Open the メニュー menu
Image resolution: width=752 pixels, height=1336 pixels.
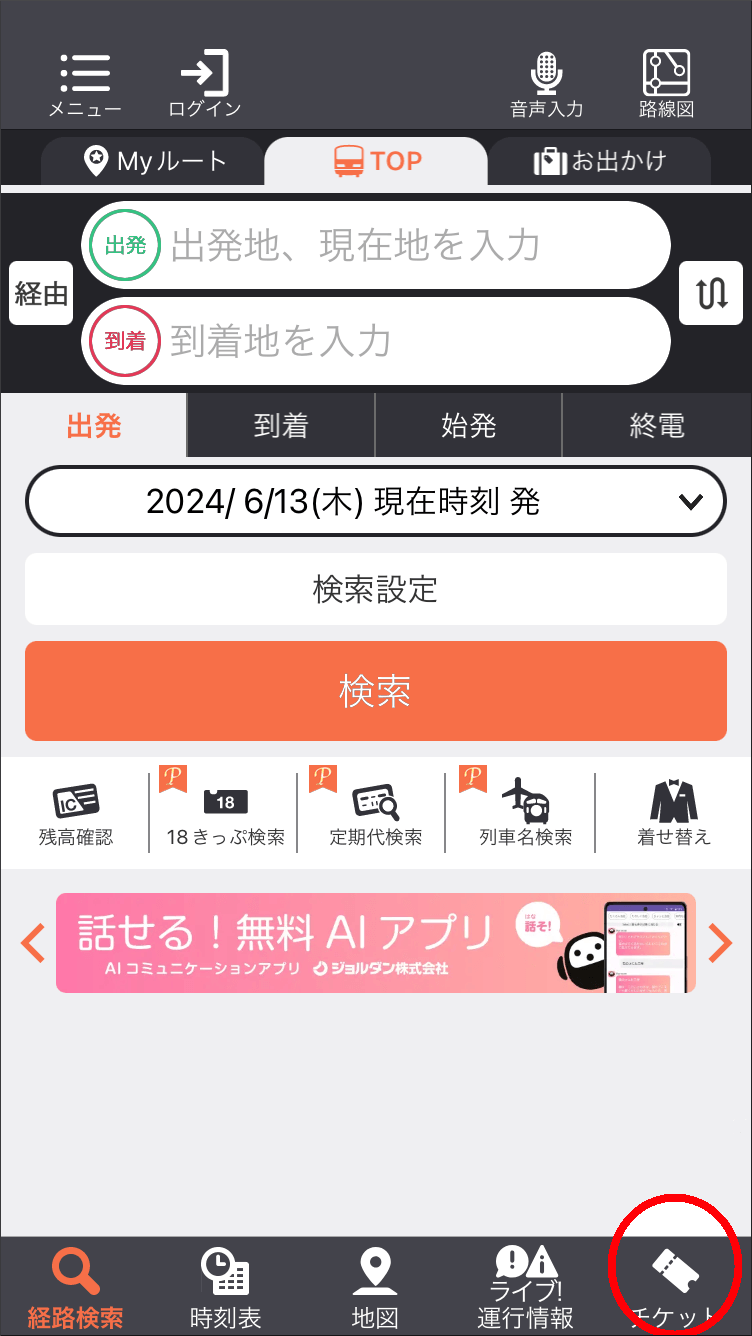(x=84, y=85)
